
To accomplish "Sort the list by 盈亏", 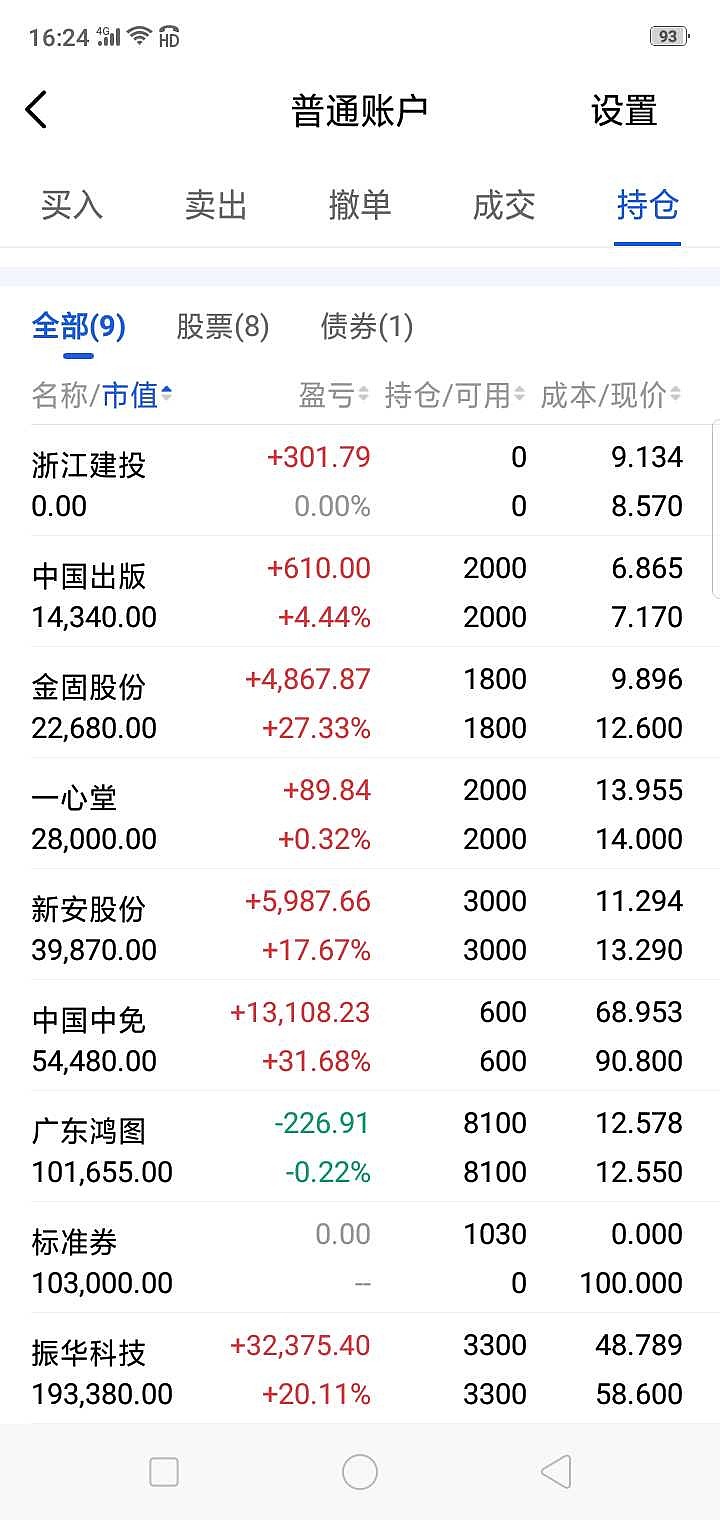I will (334, 396).
